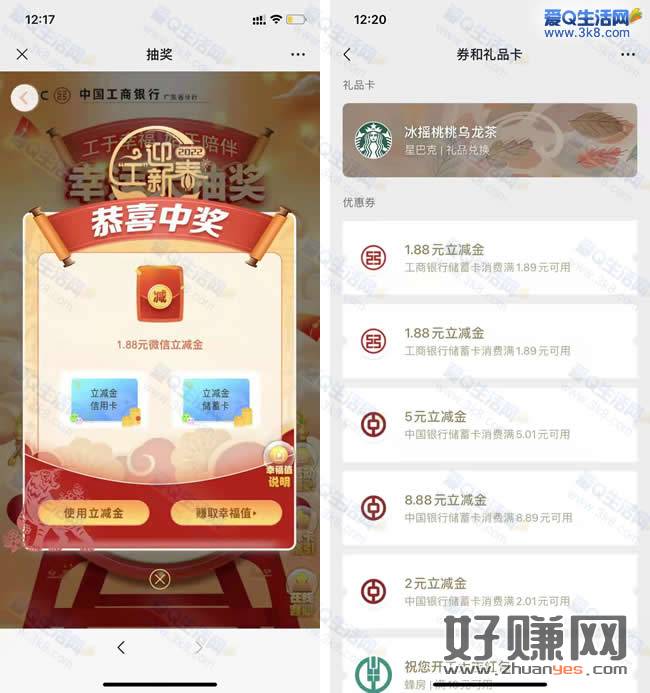Open overflow menu on 券和礼品卡 page

click(627, 55)
